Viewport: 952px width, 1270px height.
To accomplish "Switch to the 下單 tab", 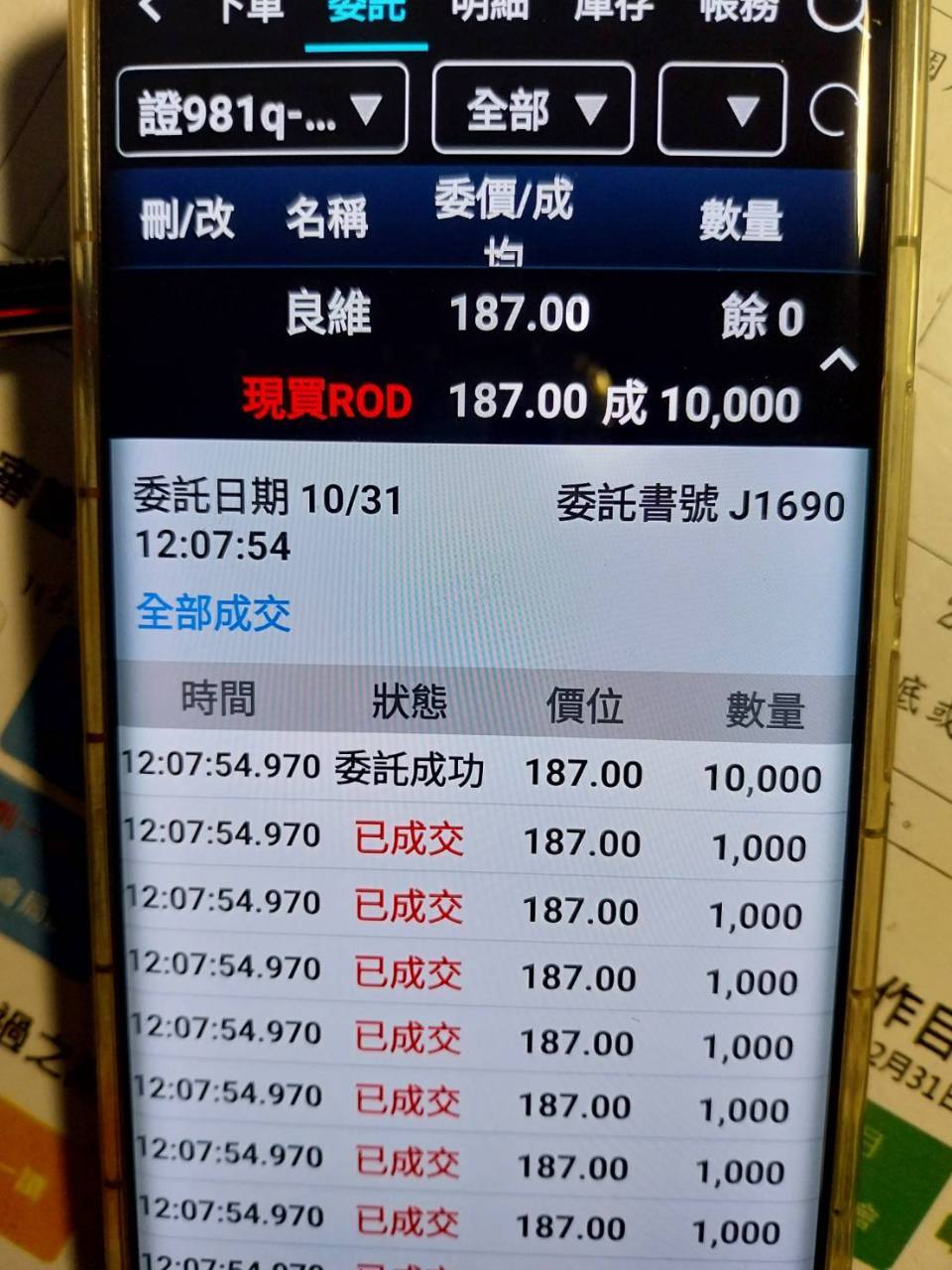I will pos(250,11).
